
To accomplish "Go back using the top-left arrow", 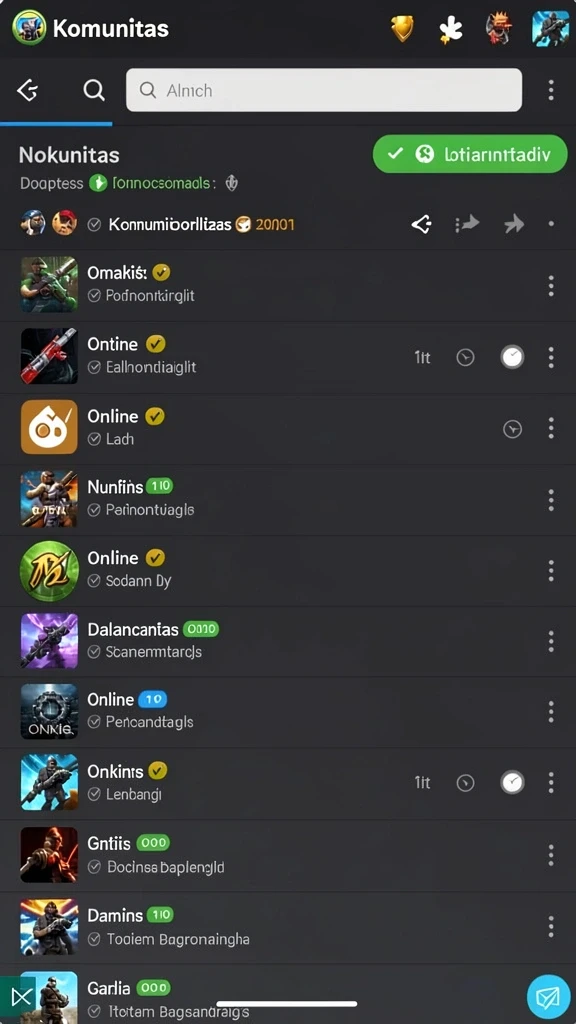I will [27, 91].
